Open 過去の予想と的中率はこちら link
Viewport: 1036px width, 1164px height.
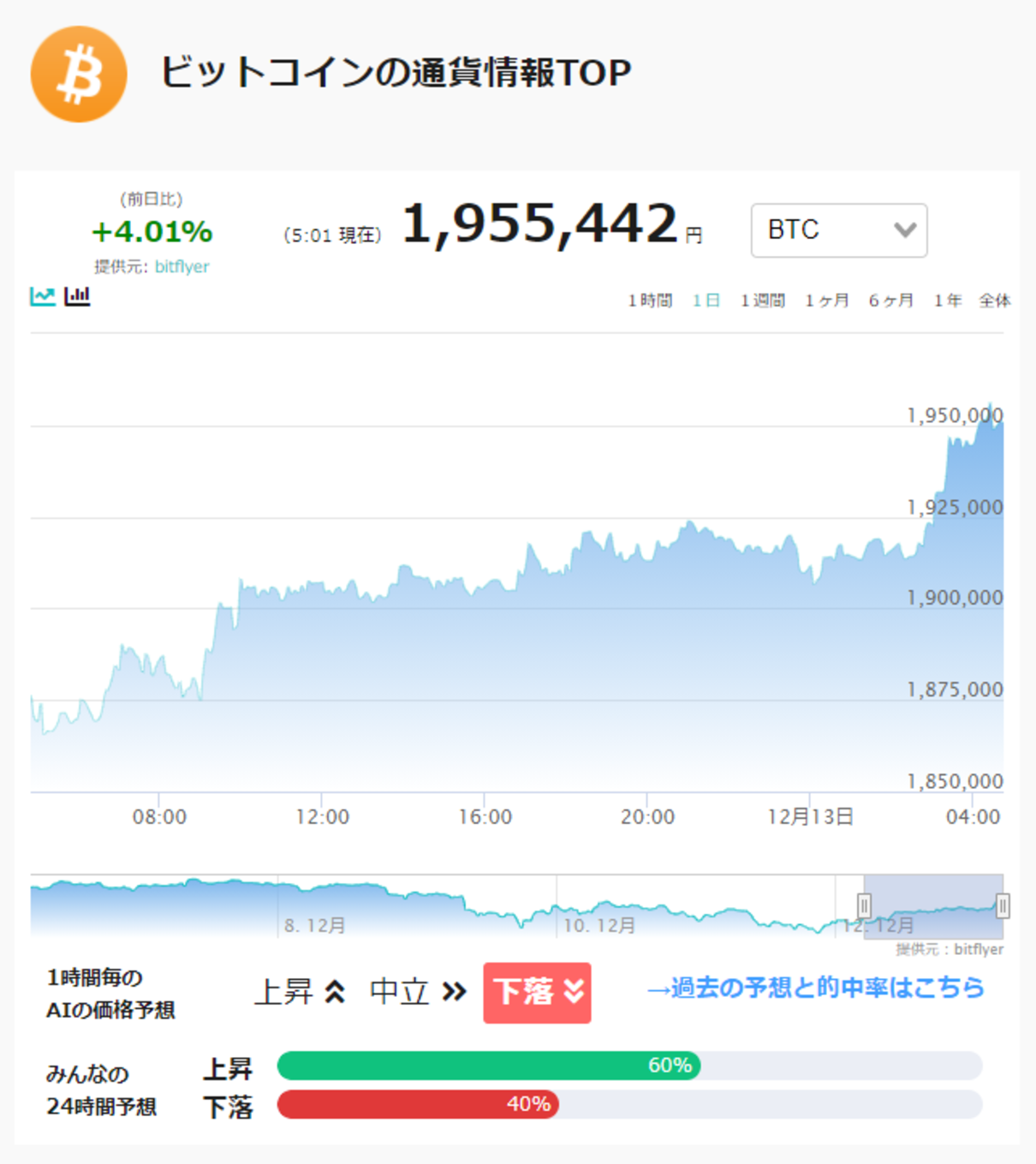point(816,988)
